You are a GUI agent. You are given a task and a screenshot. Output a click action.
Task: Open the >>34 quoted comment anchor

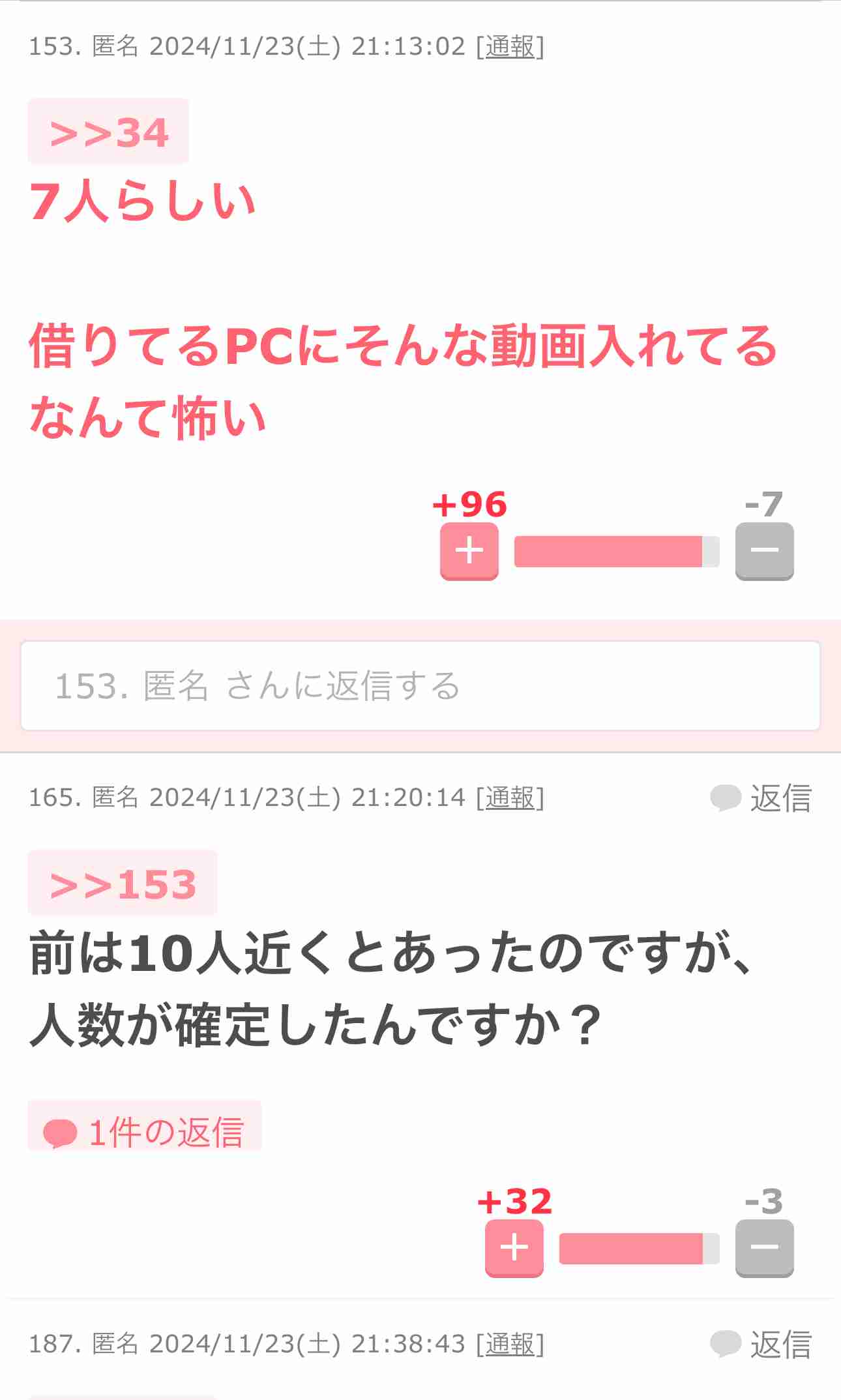click(109, 132)
